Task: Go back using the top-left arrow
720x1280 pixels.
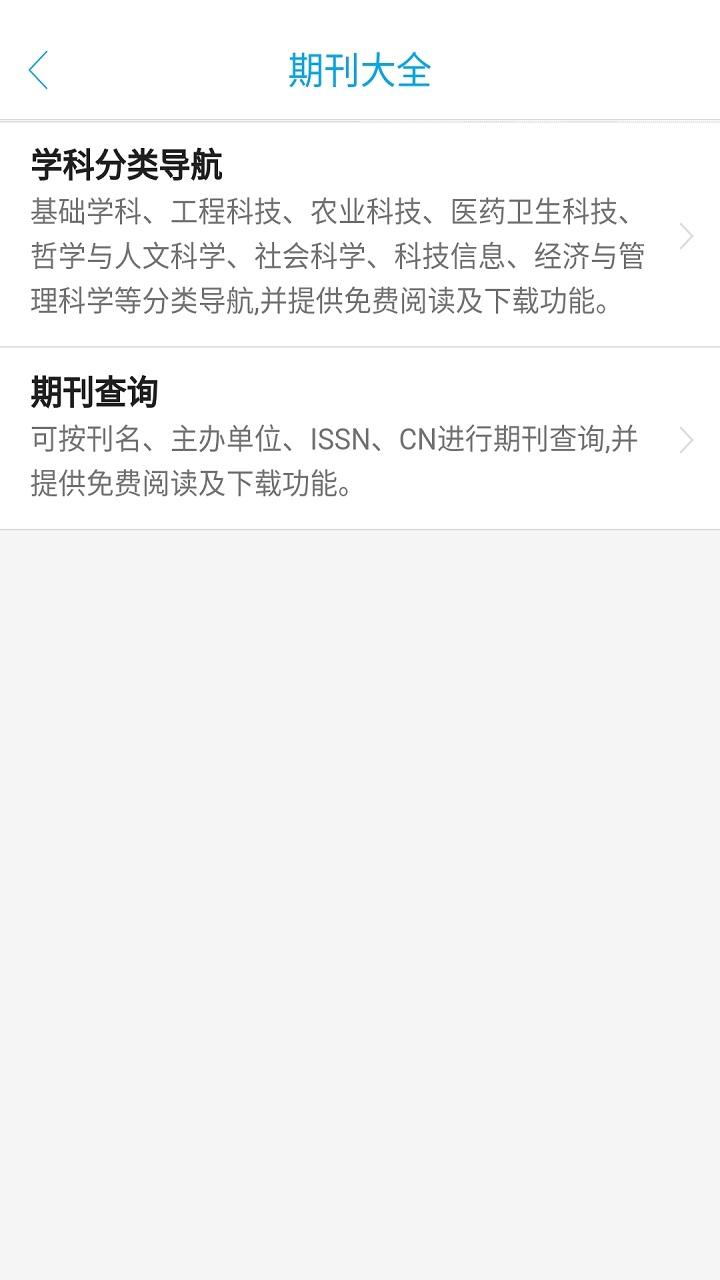Action: pos(39,71)
